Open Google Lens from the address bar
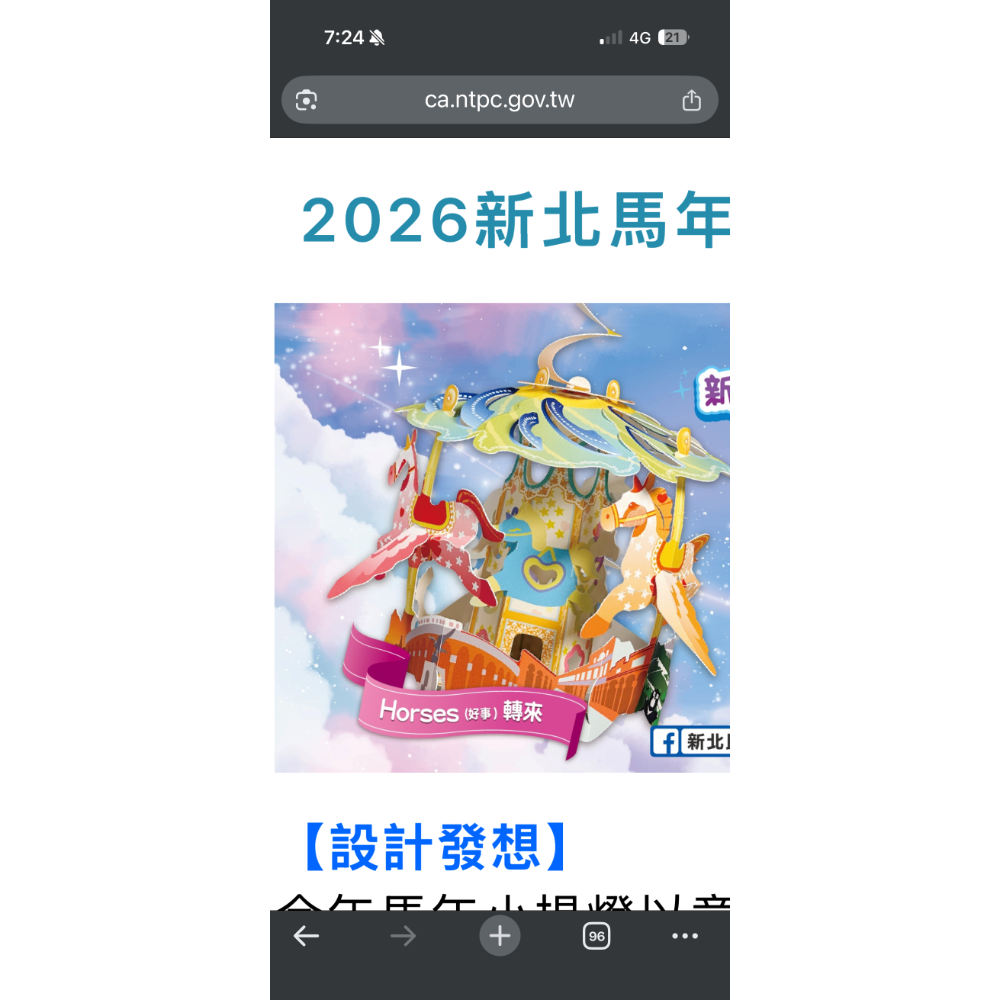Image resolution: width=1000 pixels, height=1000 pixels. (306, 100)
